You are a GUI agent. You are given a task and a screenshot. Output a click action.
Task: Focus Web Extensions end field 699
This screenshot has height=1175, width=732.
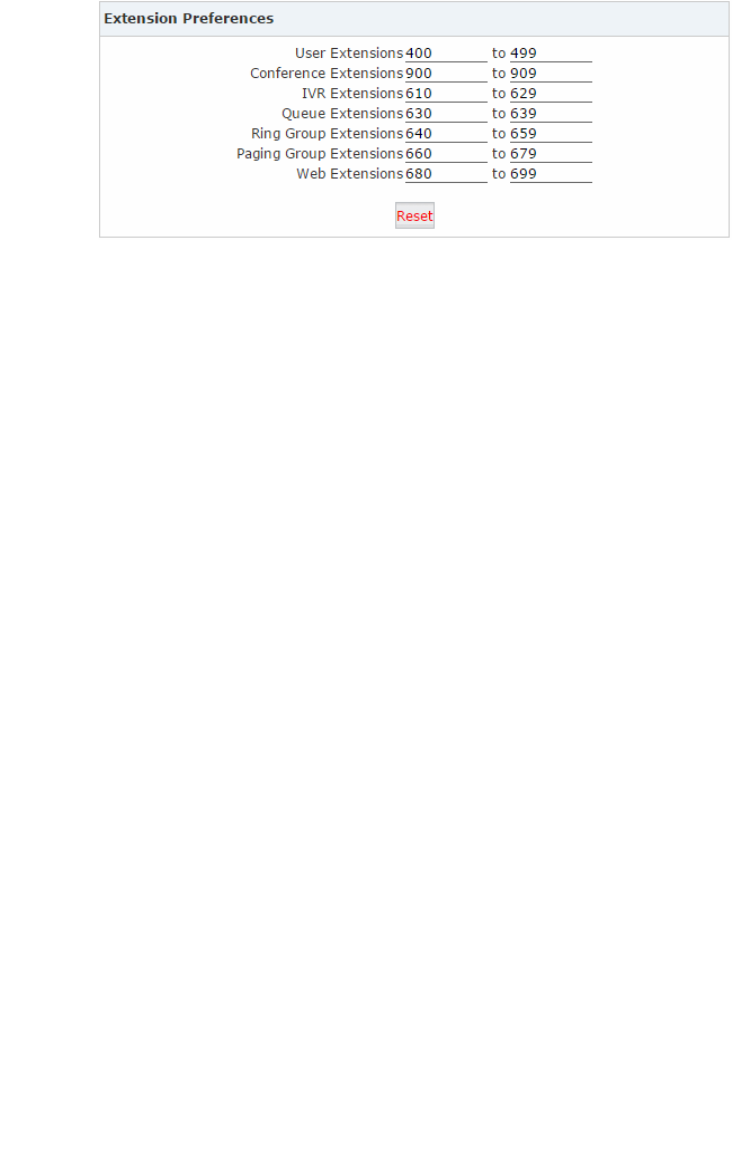point(550,174)
